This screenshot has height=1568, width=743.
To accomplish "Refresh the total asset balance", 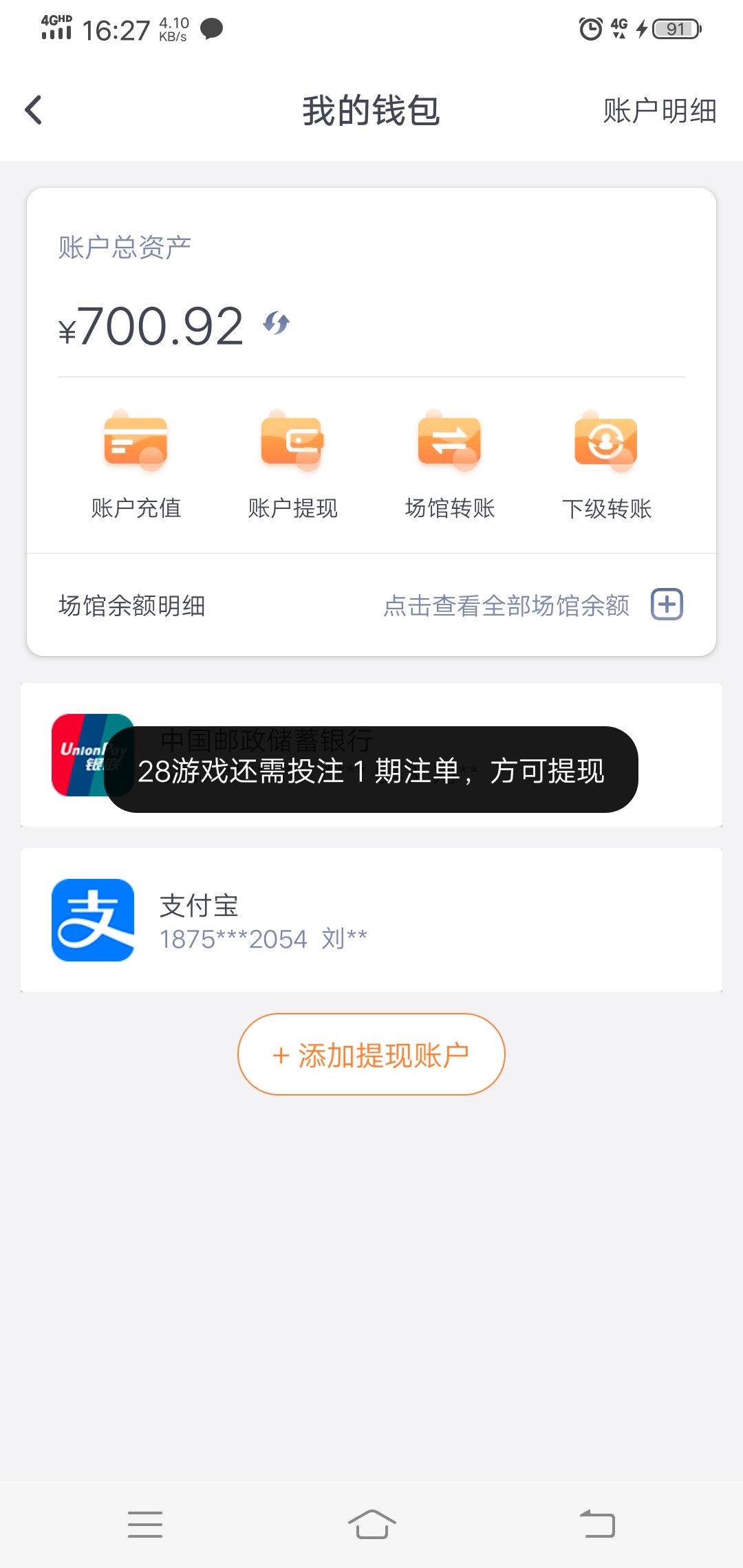I will point(277,323).
